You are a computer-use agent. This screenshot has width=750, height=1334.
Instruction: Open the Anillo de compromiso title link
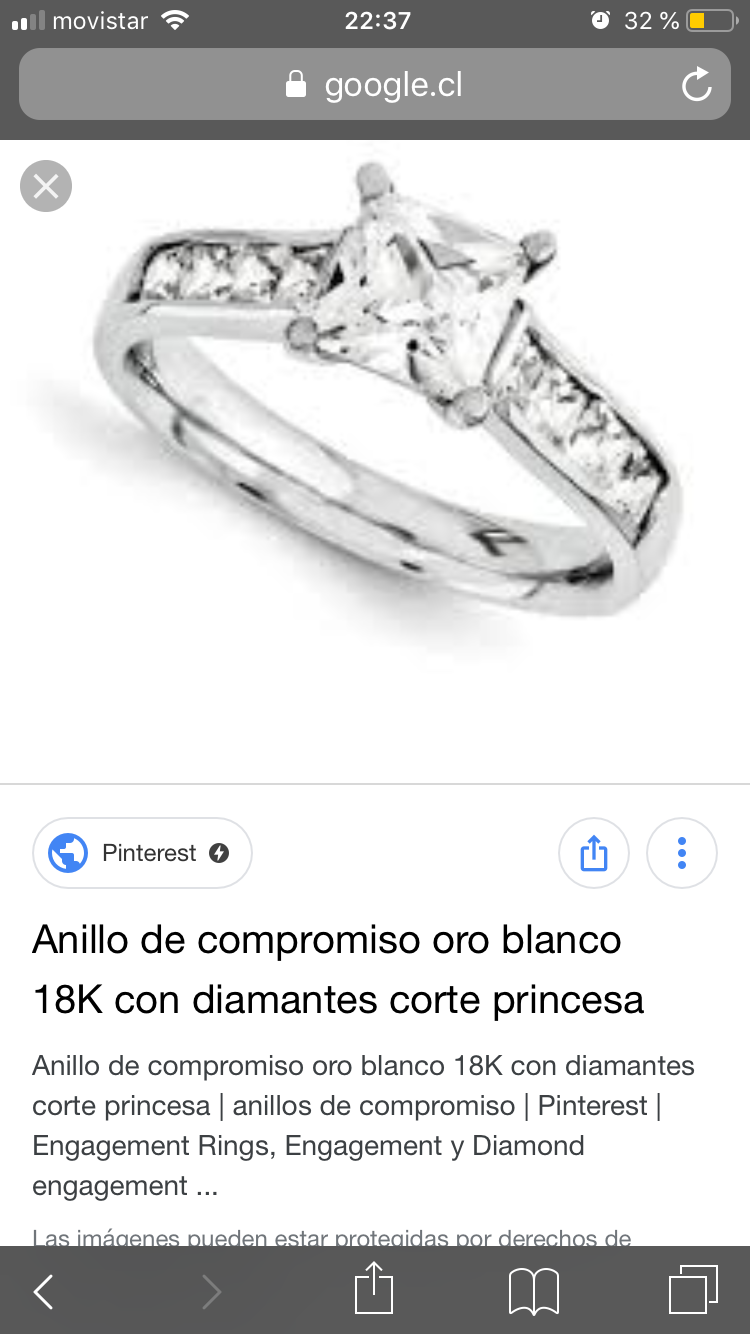pyautogui.click(x=338, y=969)
